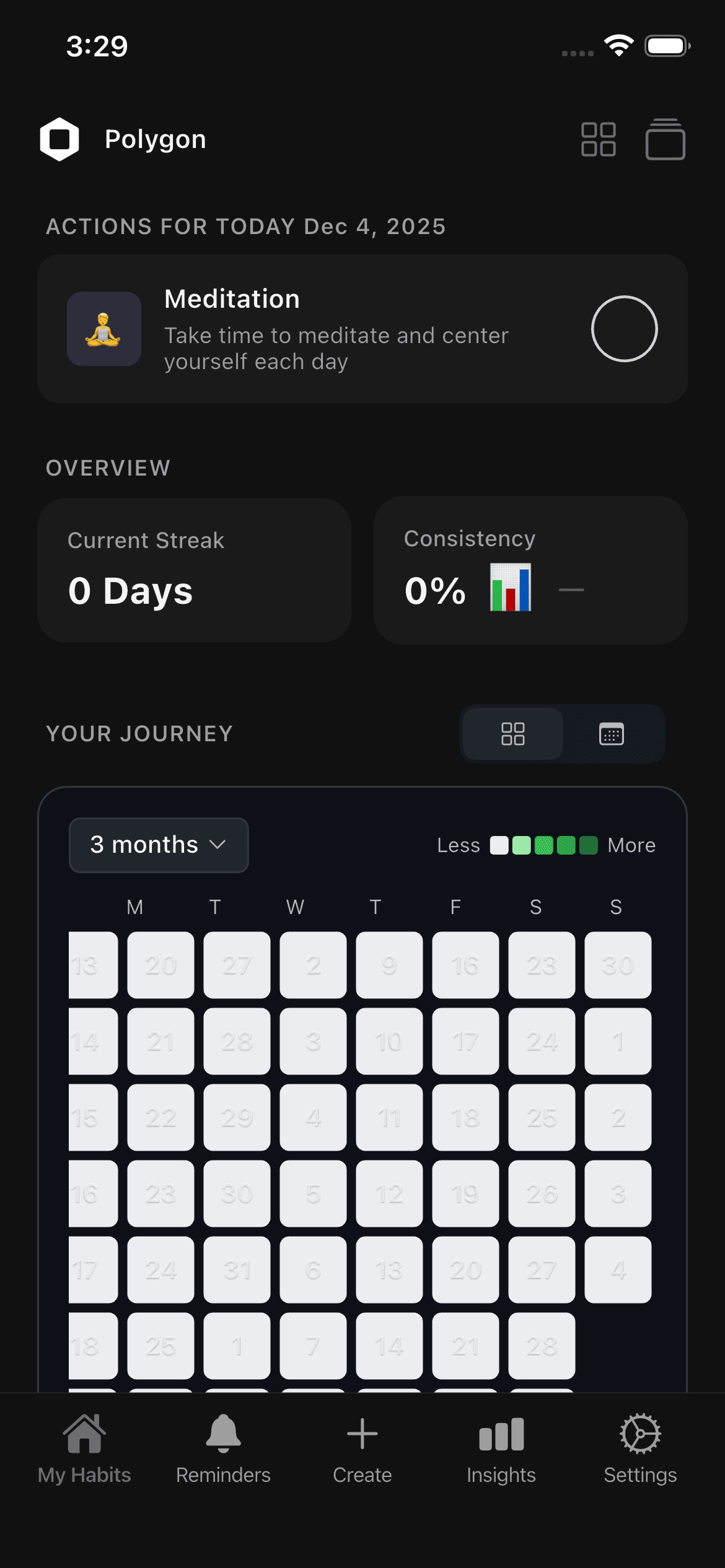
Task: Open the Meditation habit card
Action: (x=335, y=329)
